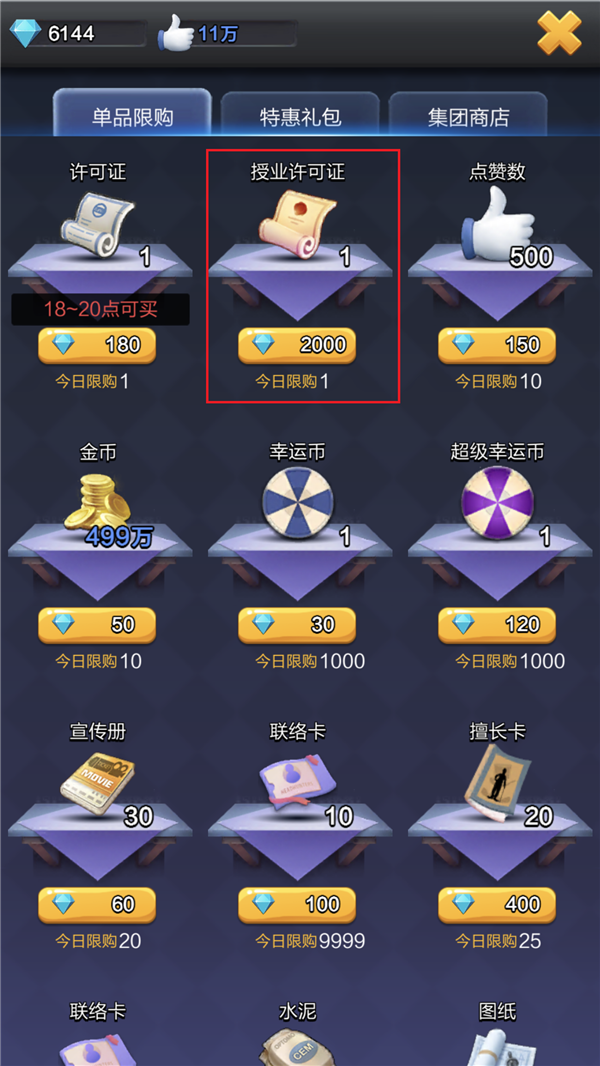The width and height of the screenshot is (600, 1066).
Task: Purchase 幸运币 for 30 diamonds
Action: 297,625
